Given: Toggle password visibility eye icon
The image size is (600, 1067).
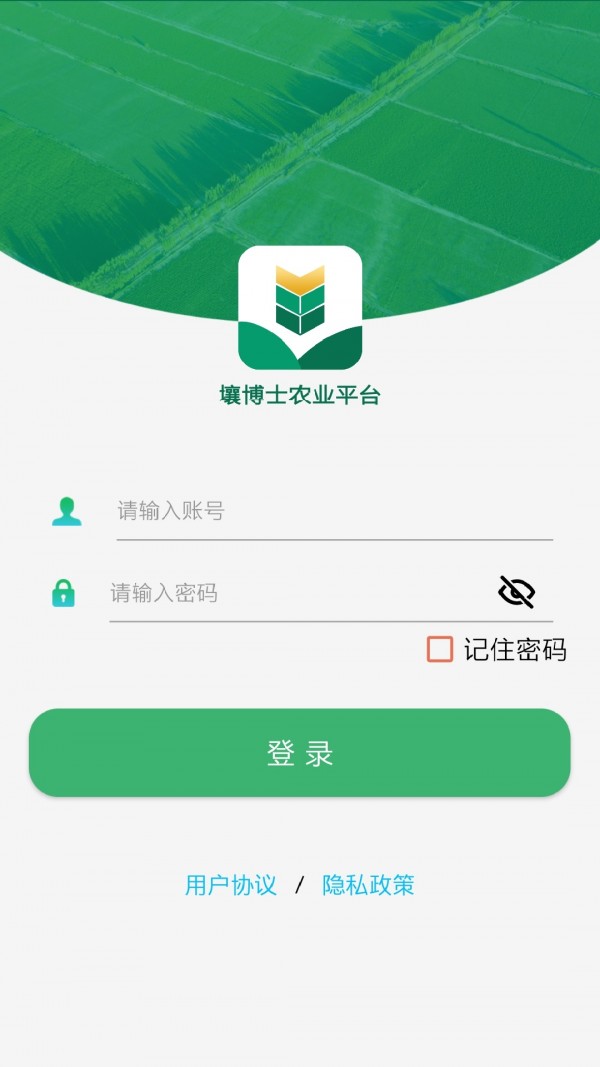Looking at the screenshot, I should (x=516, y=592).
